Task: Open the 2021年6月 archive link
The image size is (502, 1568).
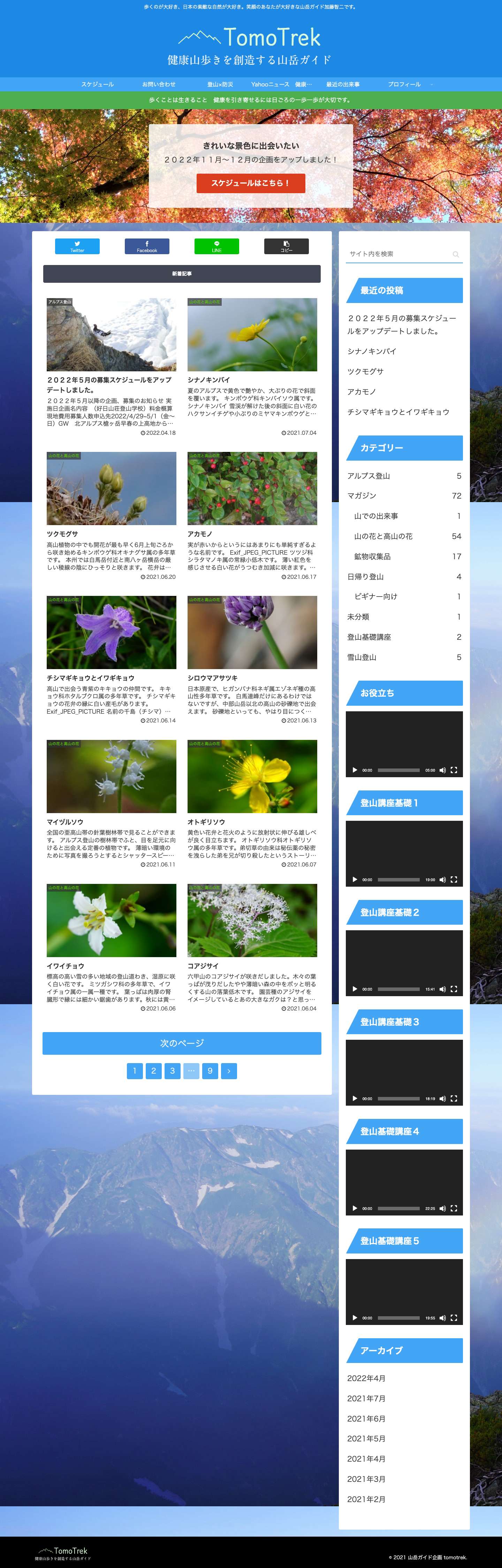Action: (366, 1418)
